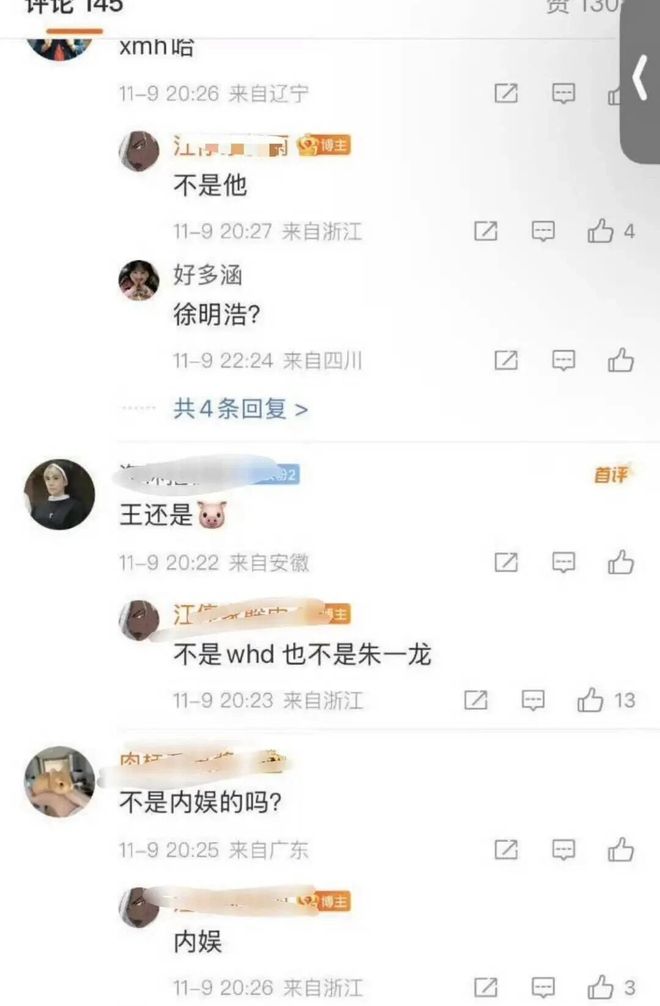Like the reply saying 不是他

click(x=600, y=231)
